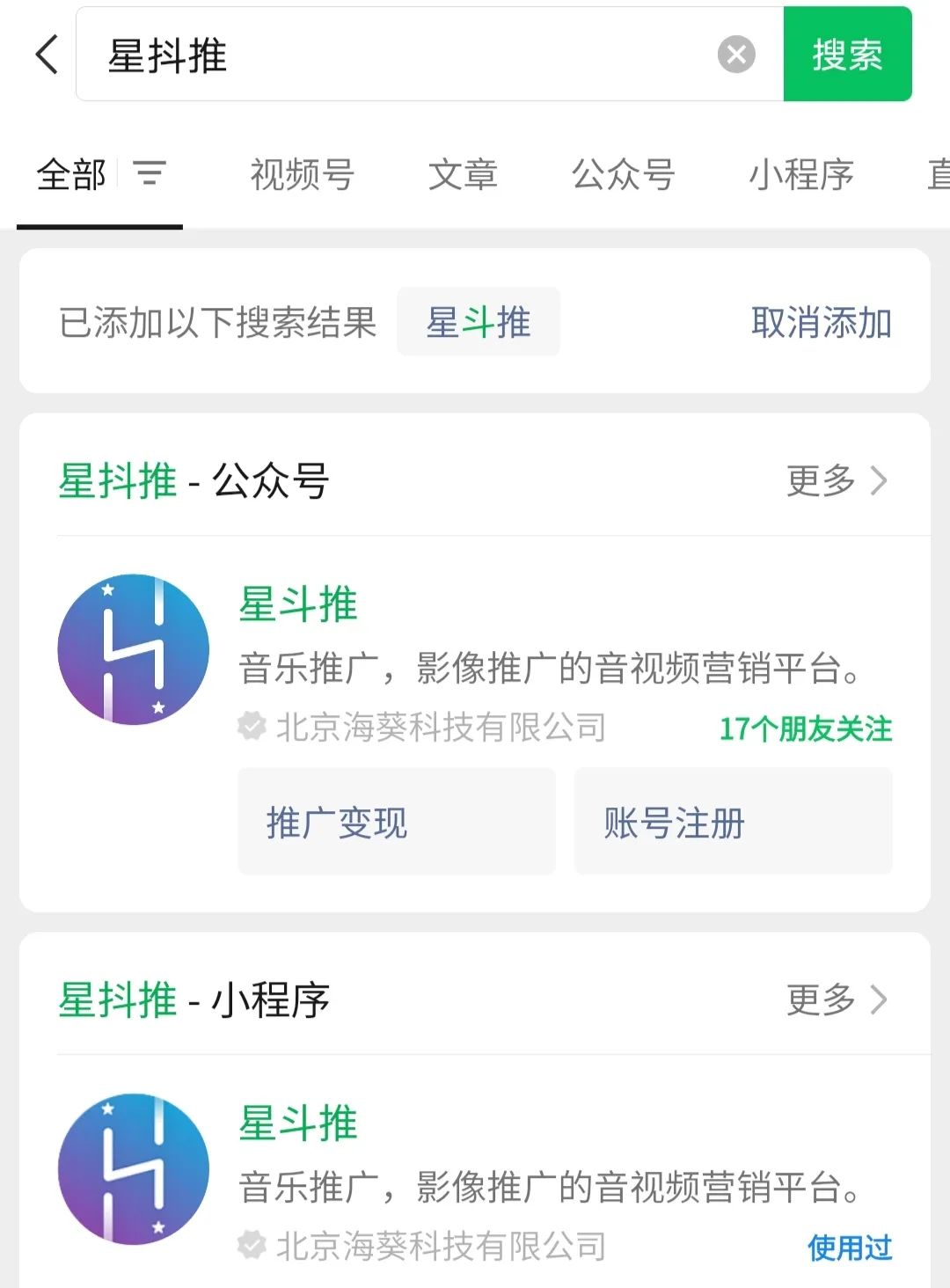
Task: Tap the search field containing 星抖推
Action: [x=396, y=55]
